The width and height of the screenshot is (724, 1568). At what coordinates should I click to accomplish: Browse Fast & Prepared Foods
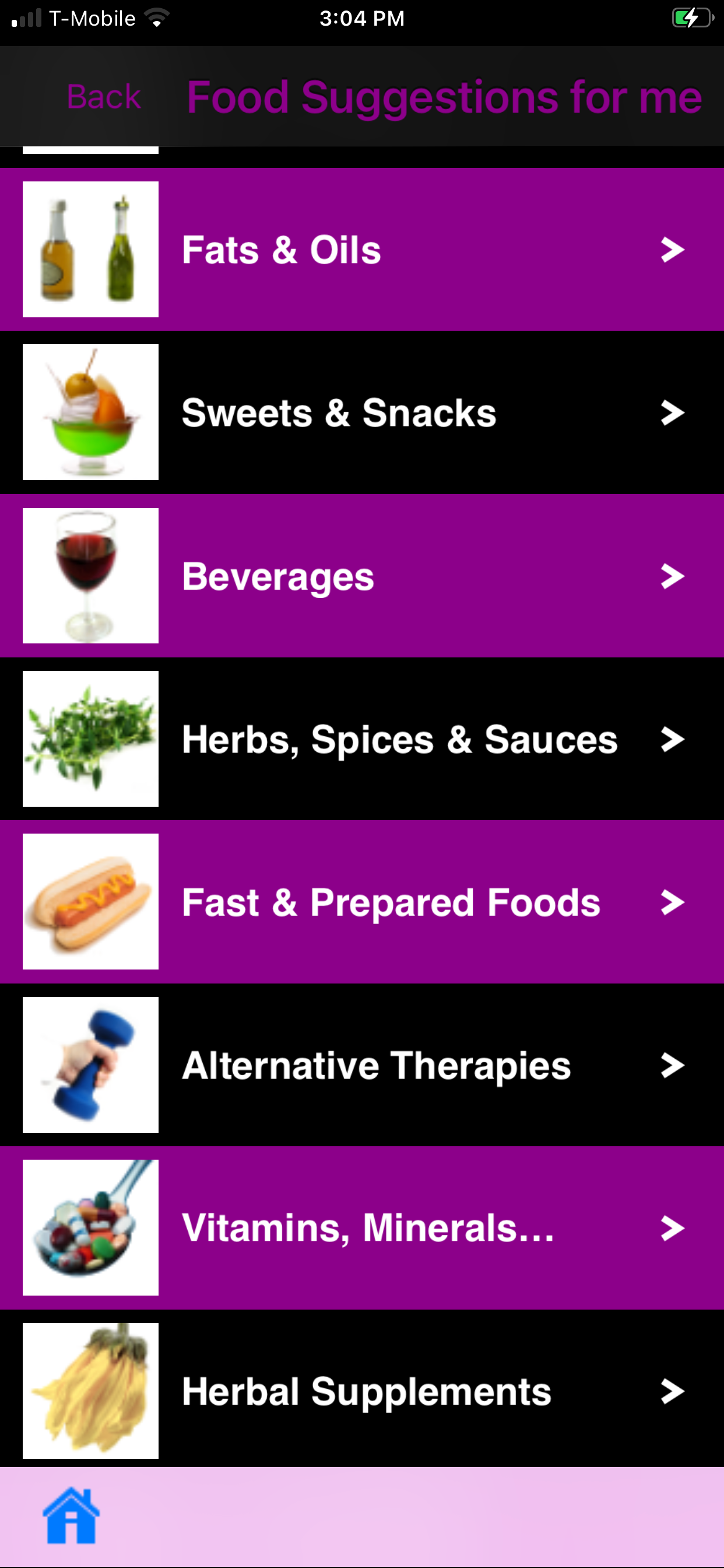pos(361,902)
